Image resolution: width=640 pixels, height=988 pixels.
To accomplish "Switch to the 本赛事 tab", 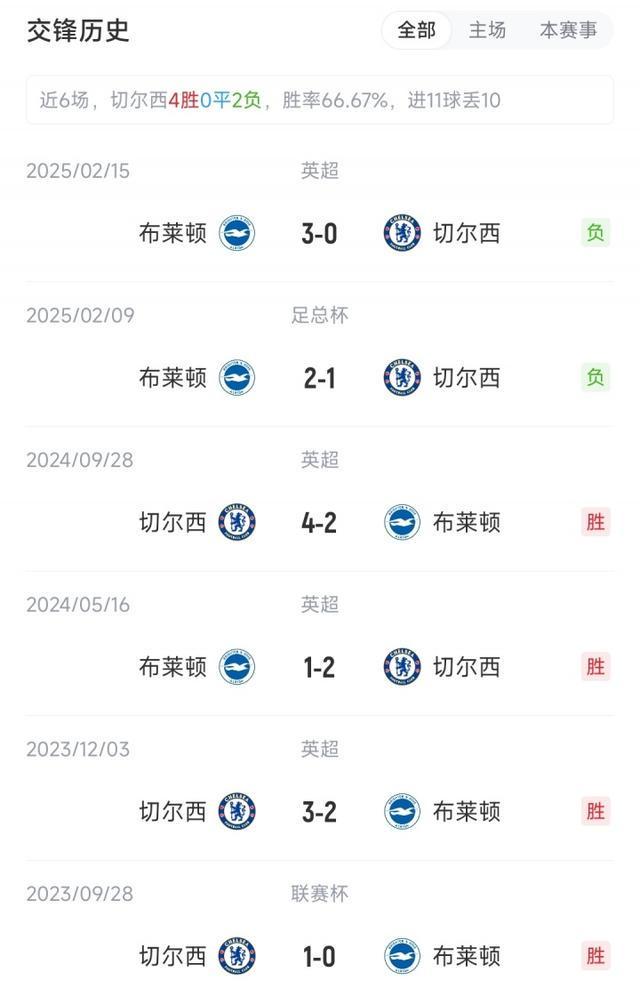I will pos(568,30).
